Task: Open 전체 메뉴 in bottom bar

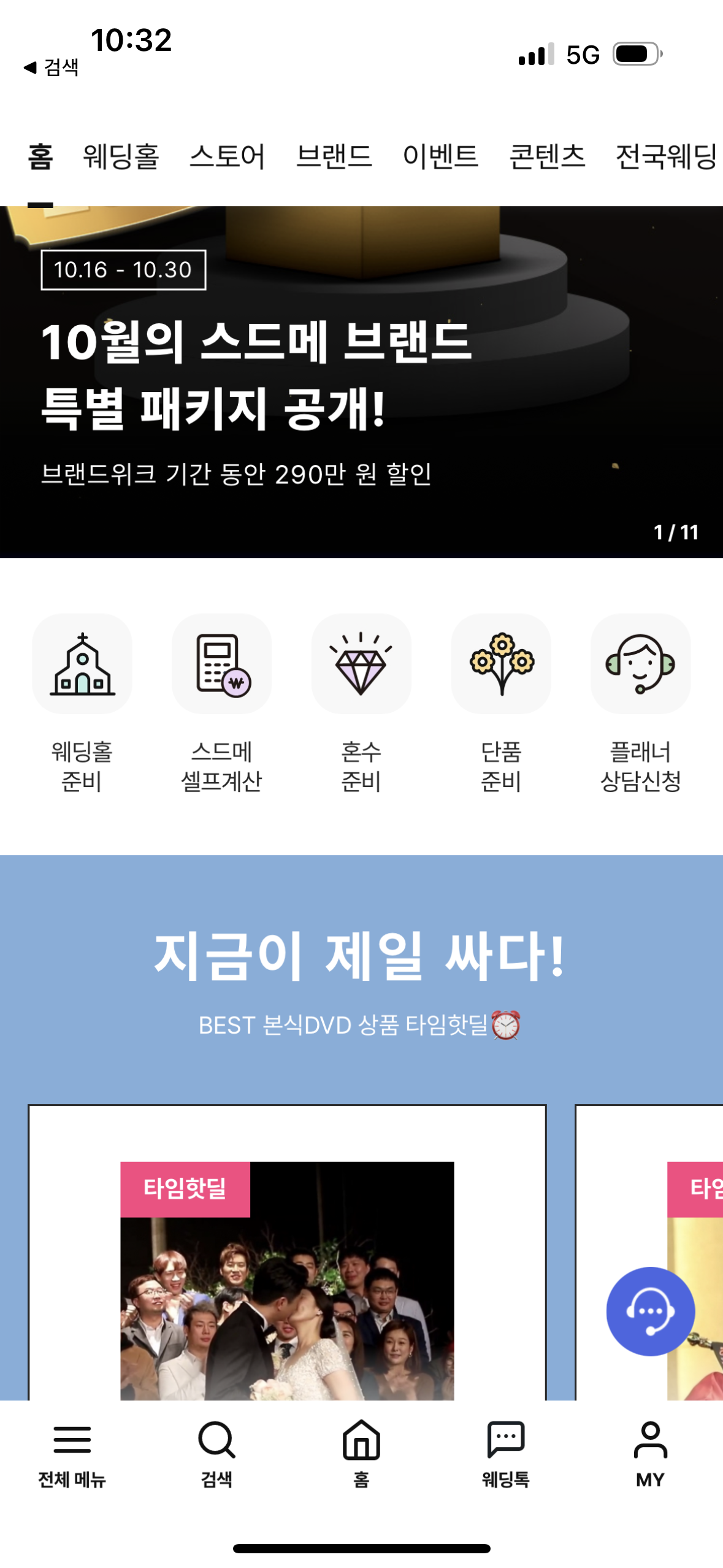Action: click(x=72, y=1453)
